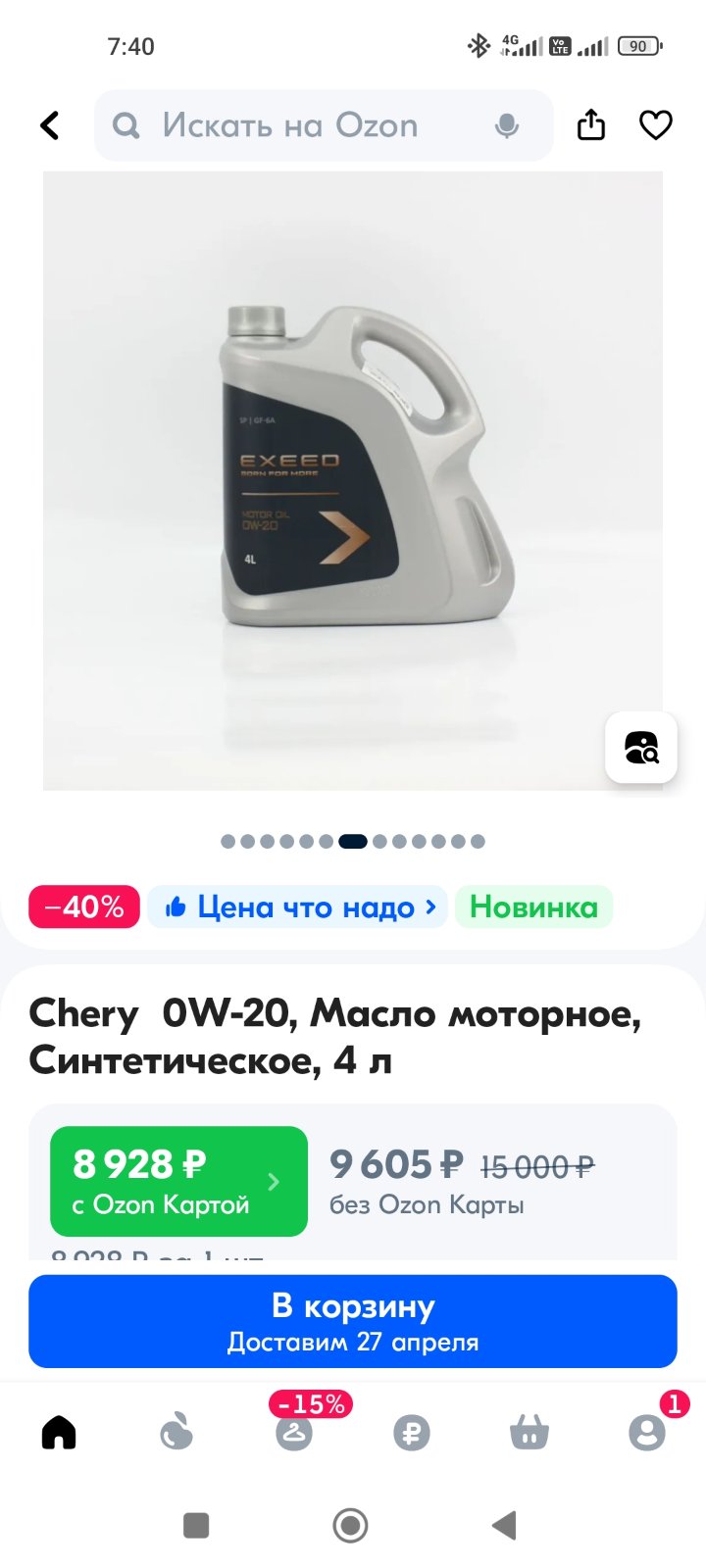Open the Ozon Card price offer
Viewport: 706px width, 1568px height.
coord(178,1181)
